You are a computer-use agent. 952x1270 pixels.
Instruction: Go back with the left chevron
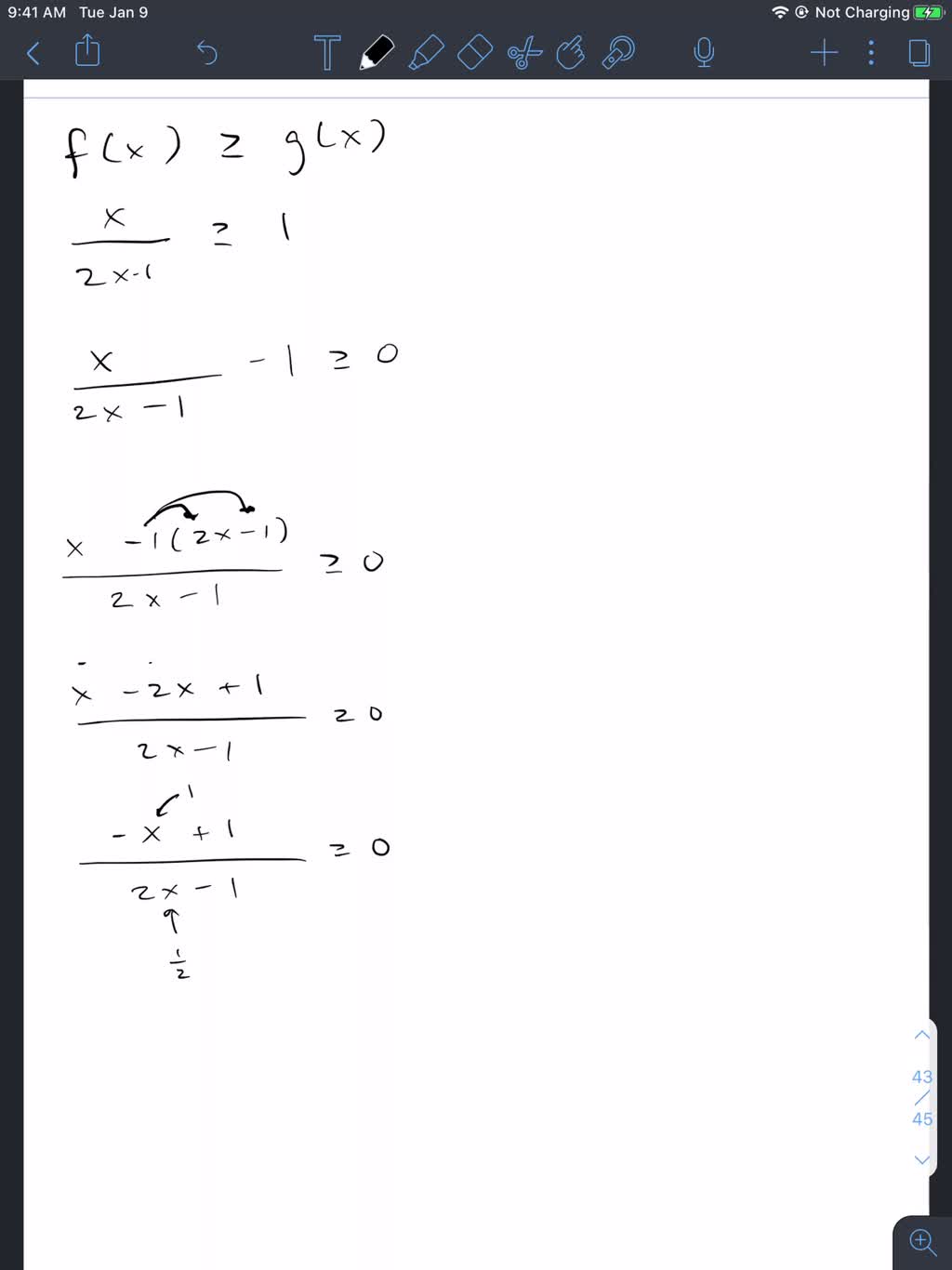[33, 53]
